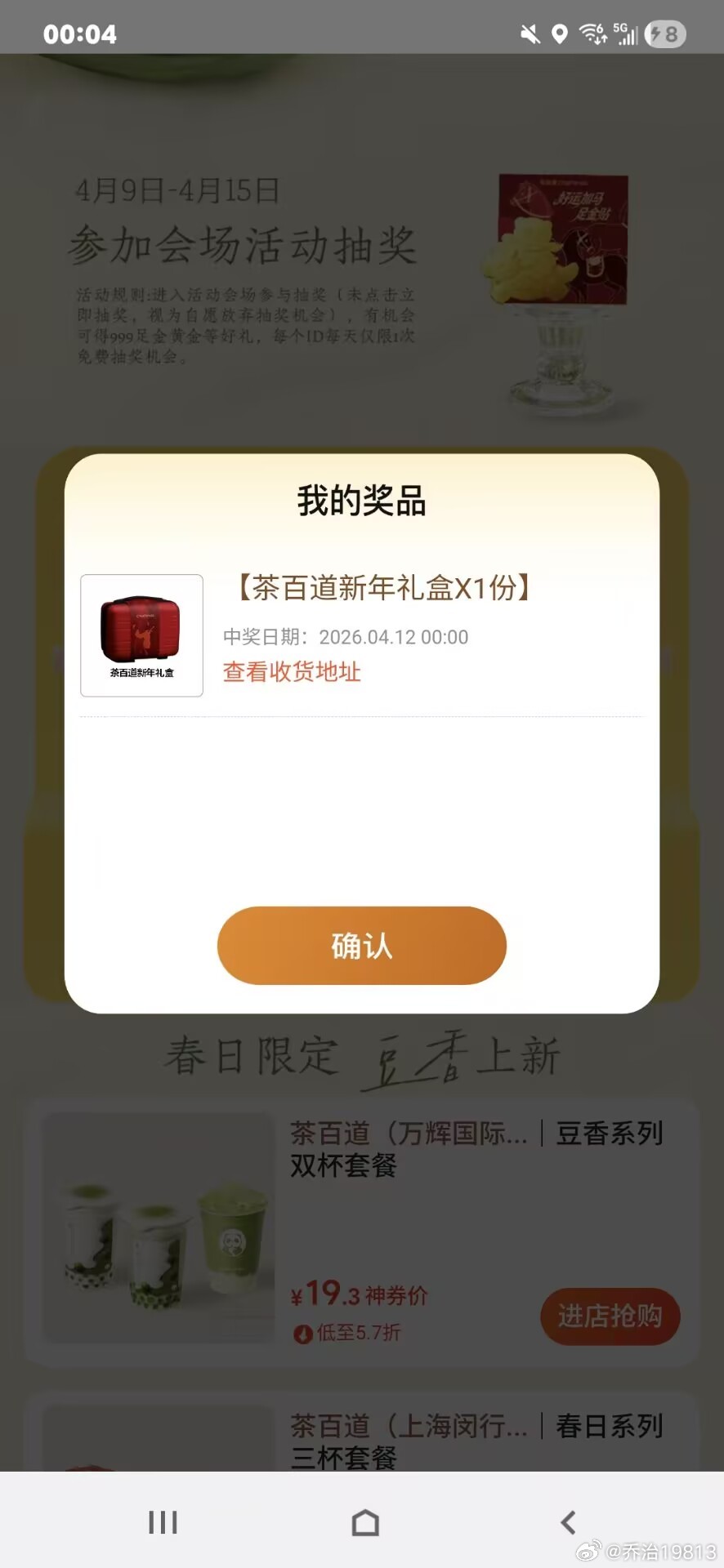This screenshot has height=1568, width=724.
Task: Confirm the prize dialog with 确认
Action: (361, 946)
